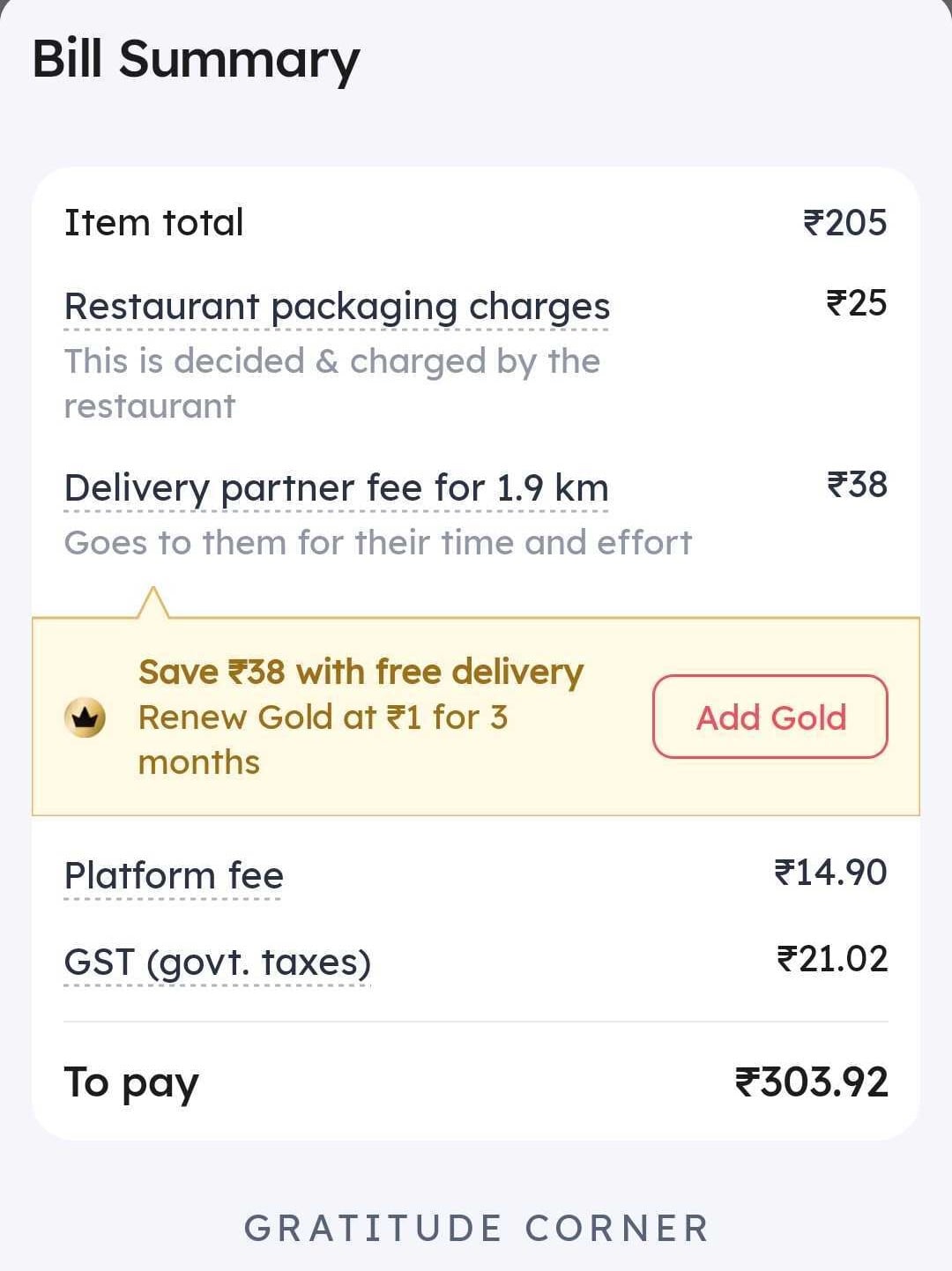Tap the Save ₹38 with free delivery text
The height and width of the screenshot is (1271, 952).
[x=361, y=670]
